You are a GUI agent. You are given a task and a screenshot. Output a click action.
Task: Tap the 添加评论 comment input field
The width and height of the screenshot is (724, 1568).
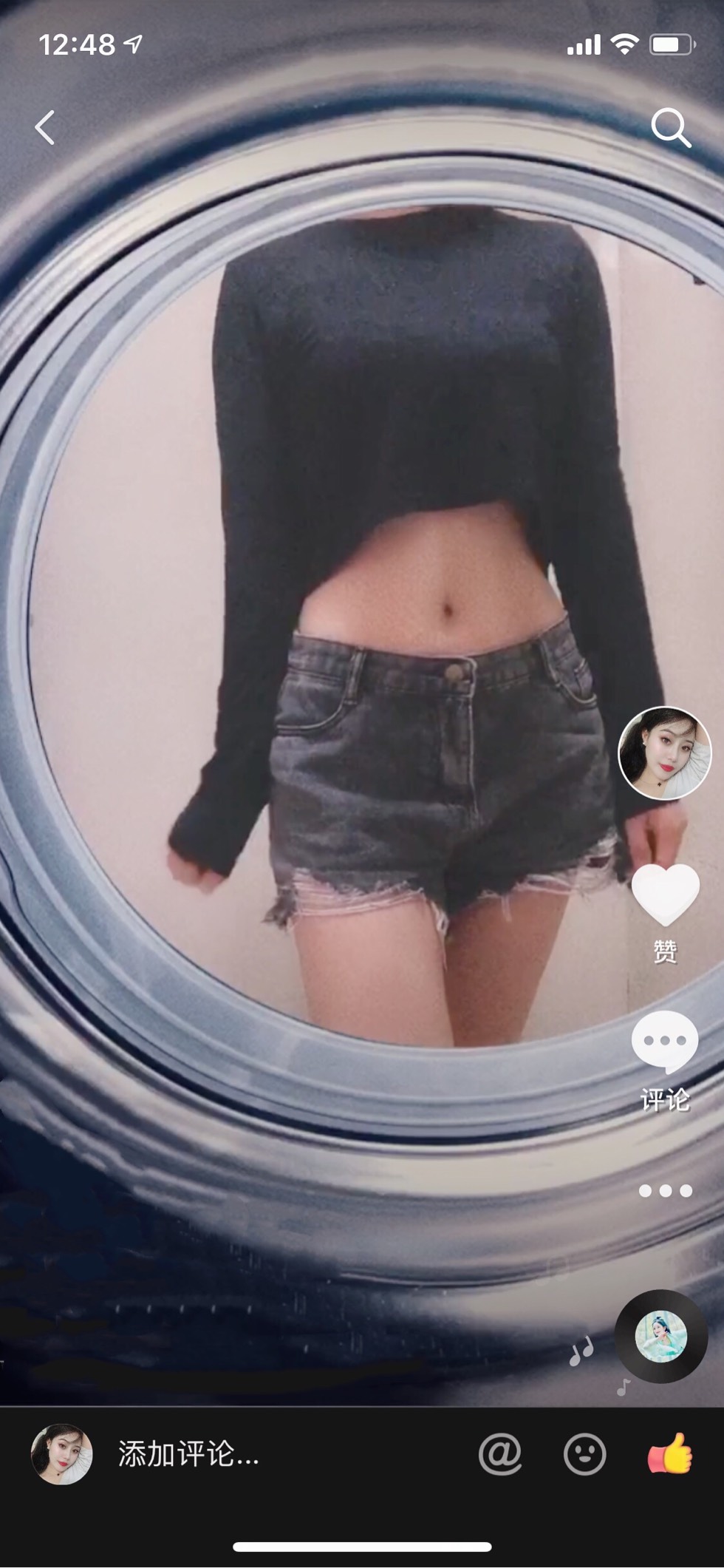coord(189,1455)
